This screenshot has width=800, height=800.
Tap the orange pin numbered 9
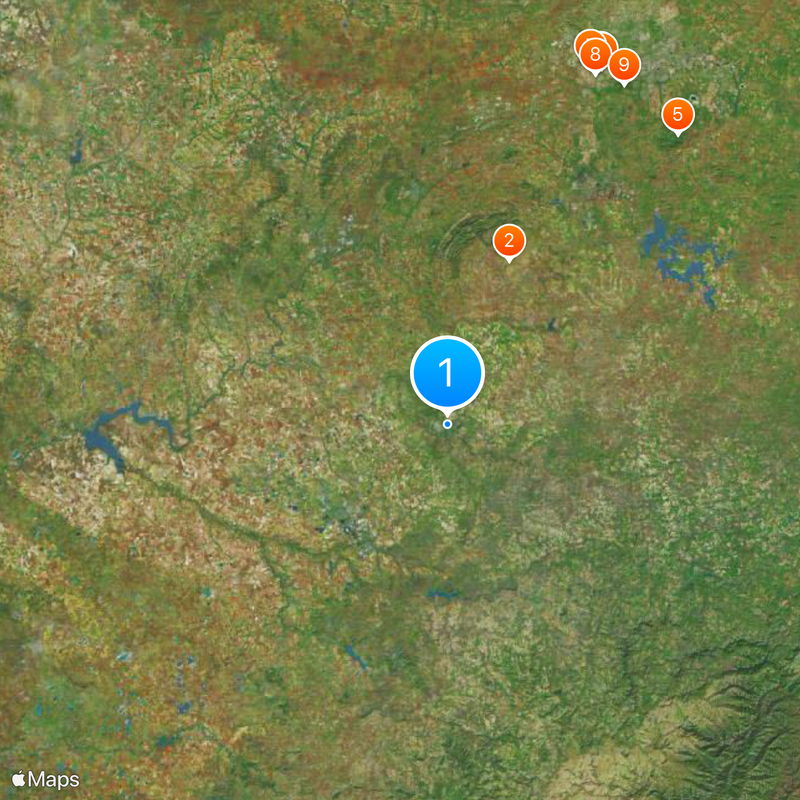624,65
